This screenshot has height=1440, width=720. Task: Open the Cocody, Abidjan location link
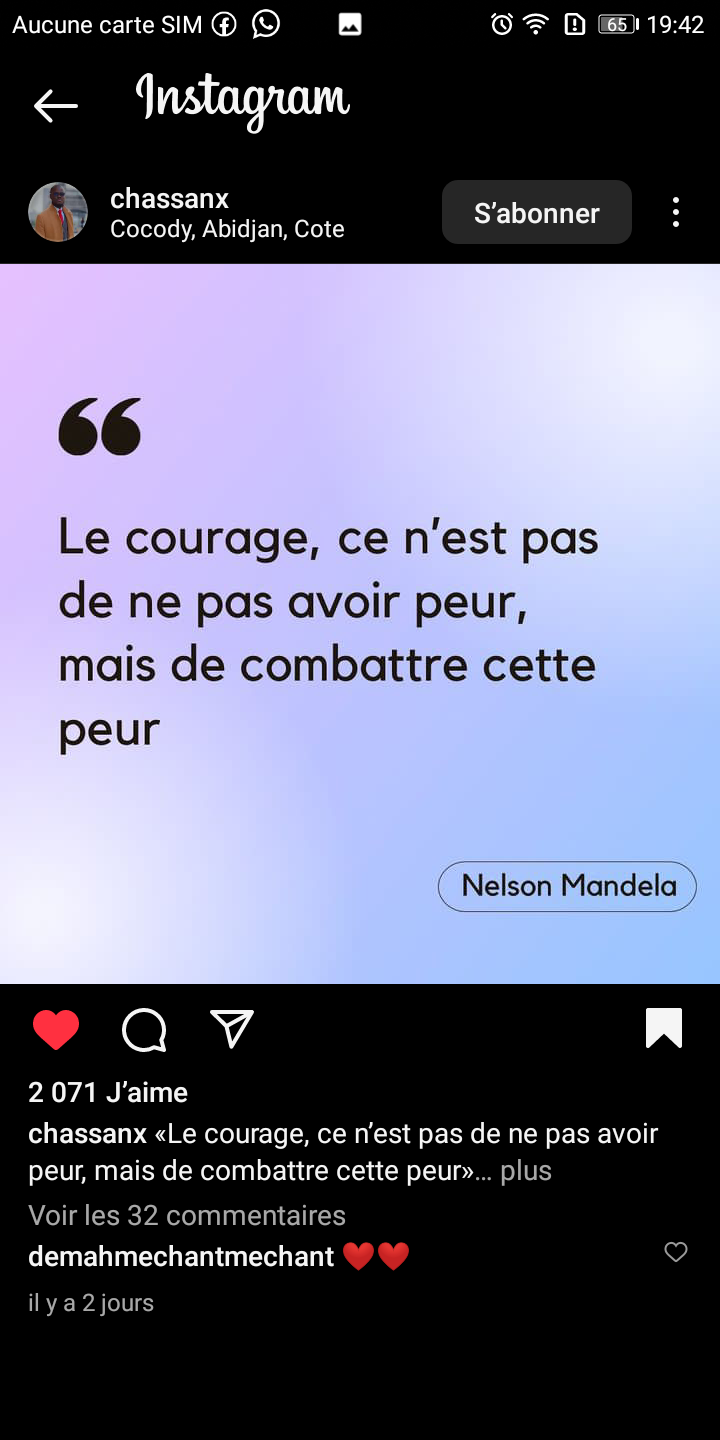(227, 229)
